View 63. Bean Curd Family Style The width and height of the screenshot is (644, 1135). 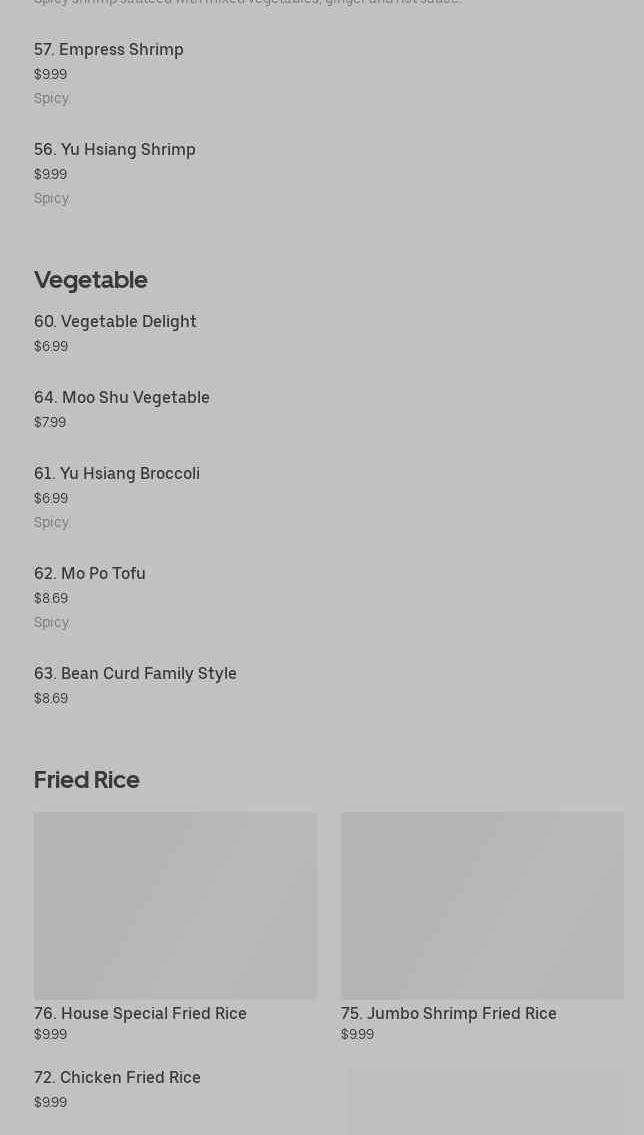tap(135, 674)
